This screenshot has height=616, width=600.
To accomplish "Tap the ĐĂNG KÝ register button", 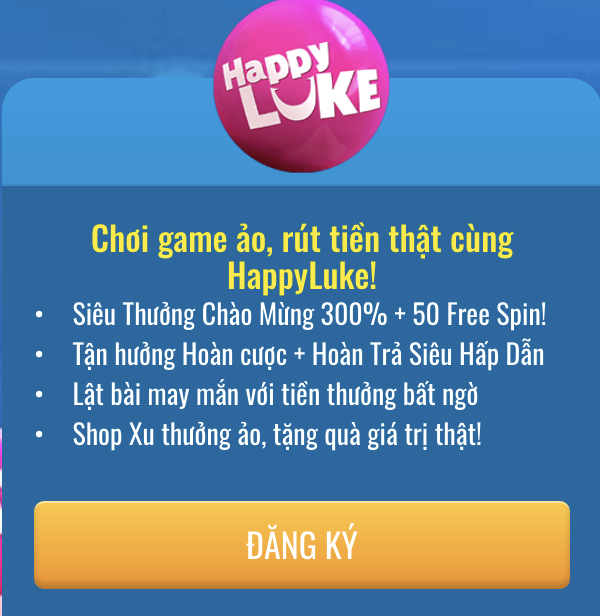I will (301, 545).
